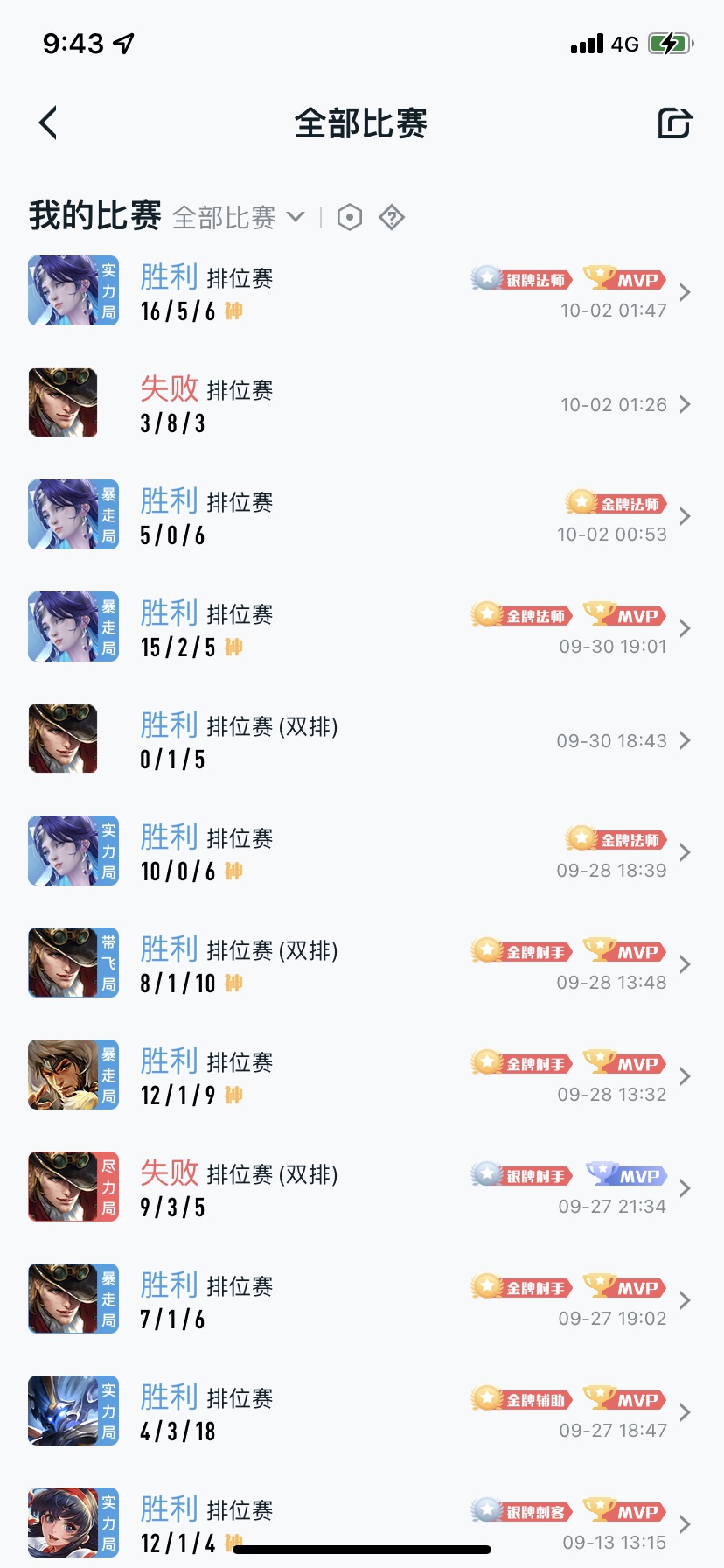Share the match history page

pyautogui.click(x=674, y=122)
